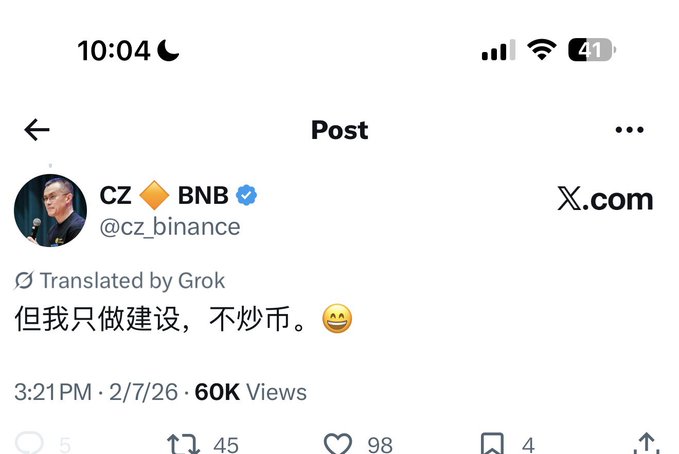Open the three-dot overflow menu
The width and height of the screenshot is (679, 454).
click(x=629, y=130)
